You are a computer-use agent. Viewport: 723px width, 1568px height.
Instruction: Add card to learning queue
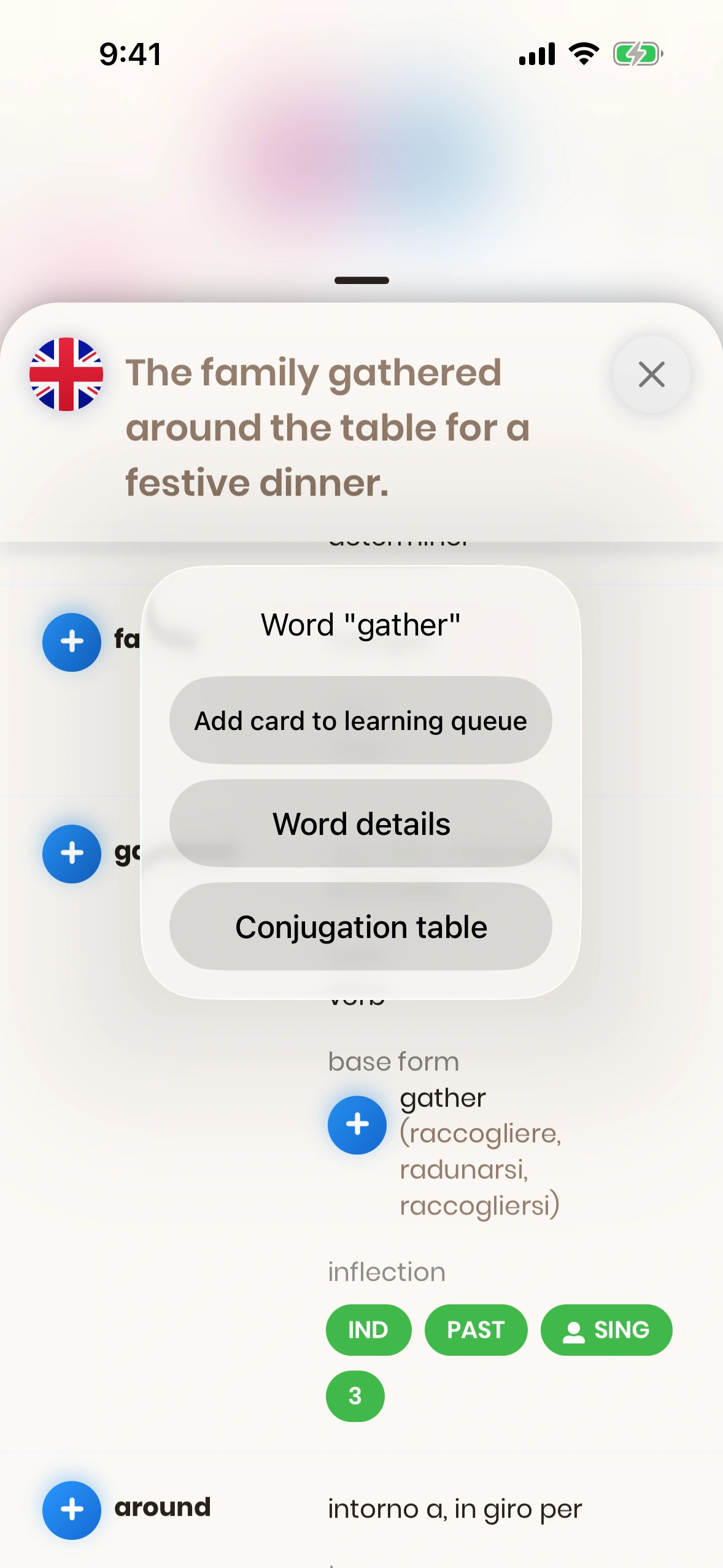(x=361, y=721)
